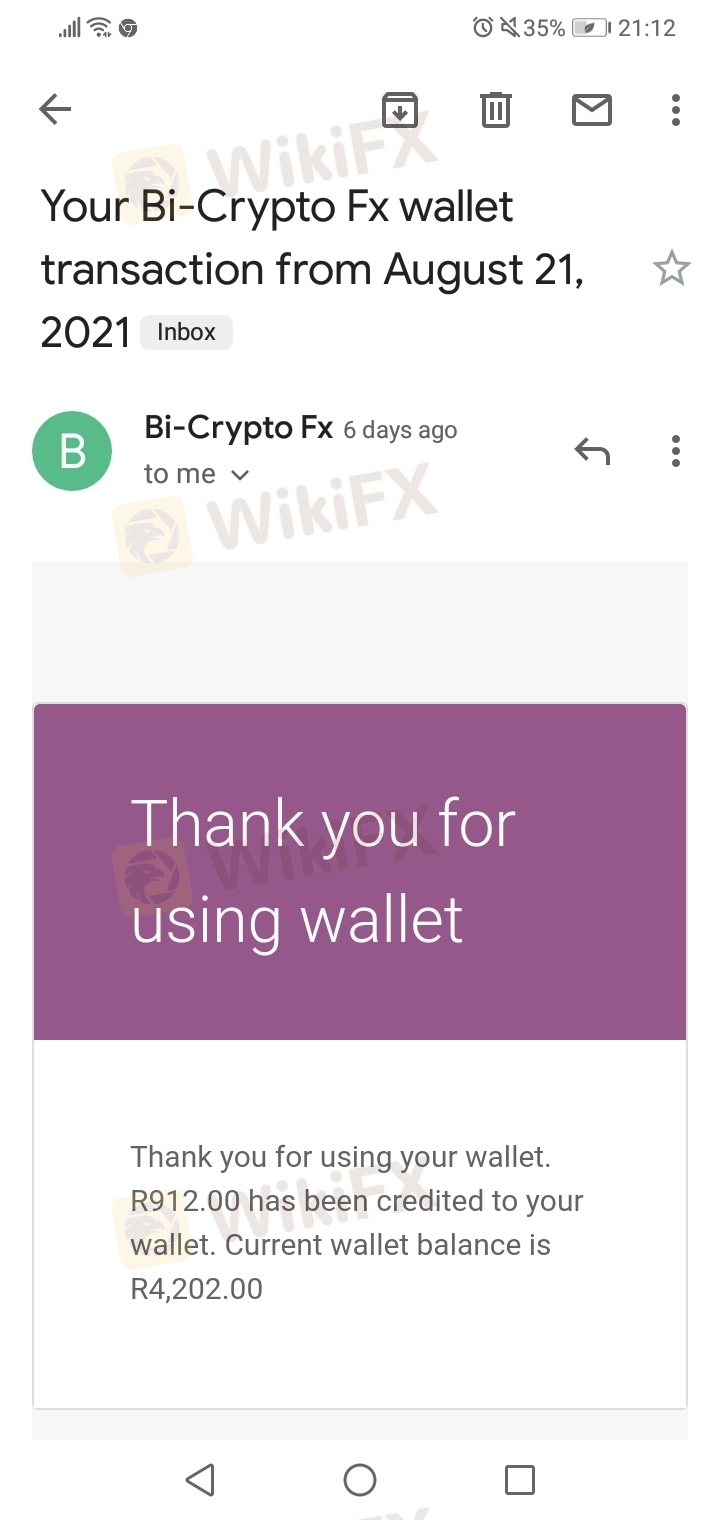Open the message options menu beside reply
720x1520 pixels.
(x=676, y=452)
